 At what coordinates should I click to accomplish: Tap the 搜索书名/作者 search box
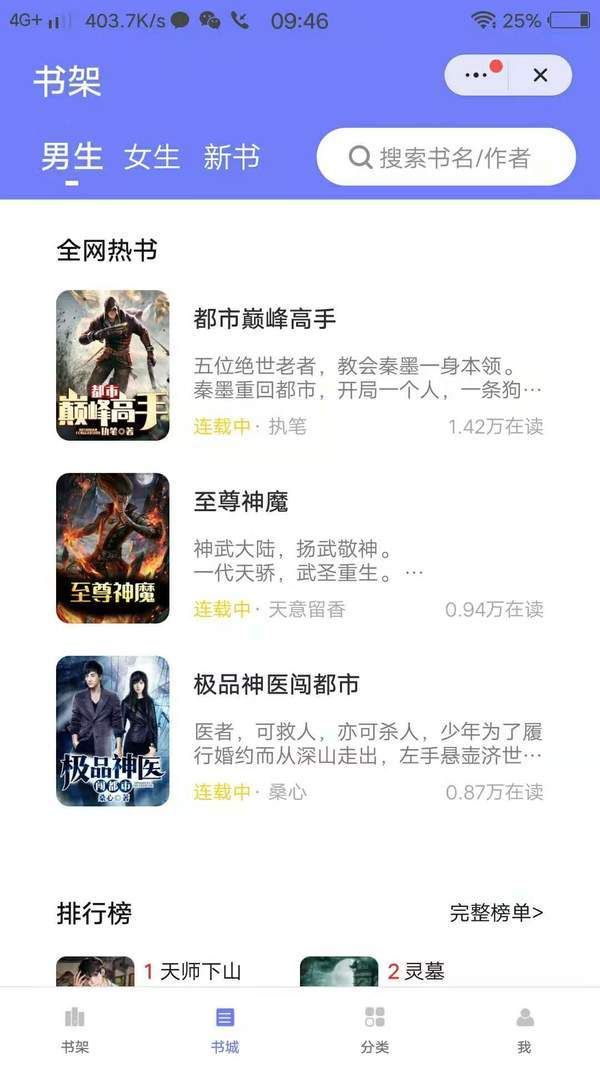446,157
